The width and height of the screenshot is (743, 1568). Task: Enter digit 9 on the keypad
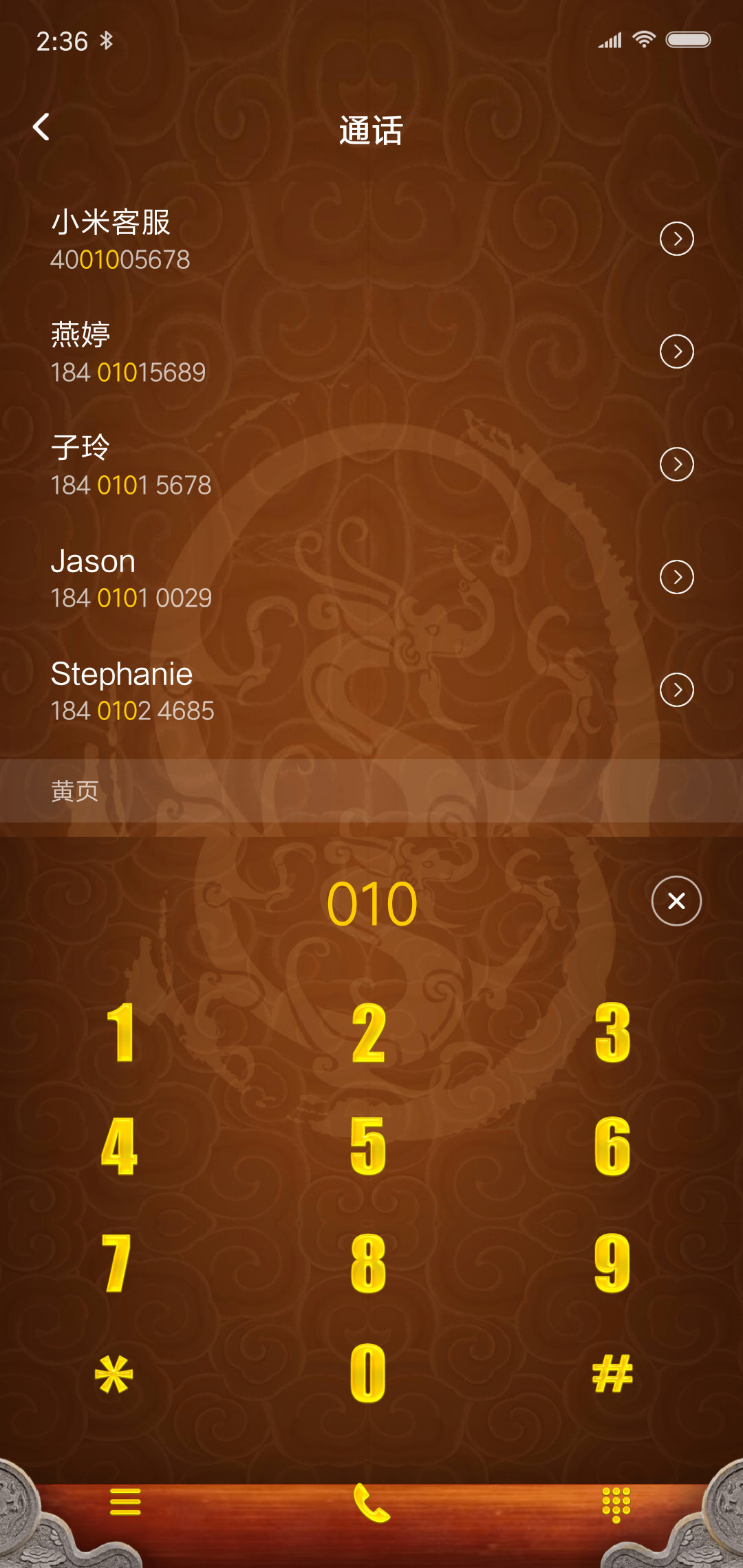(x=612, y=1263)
